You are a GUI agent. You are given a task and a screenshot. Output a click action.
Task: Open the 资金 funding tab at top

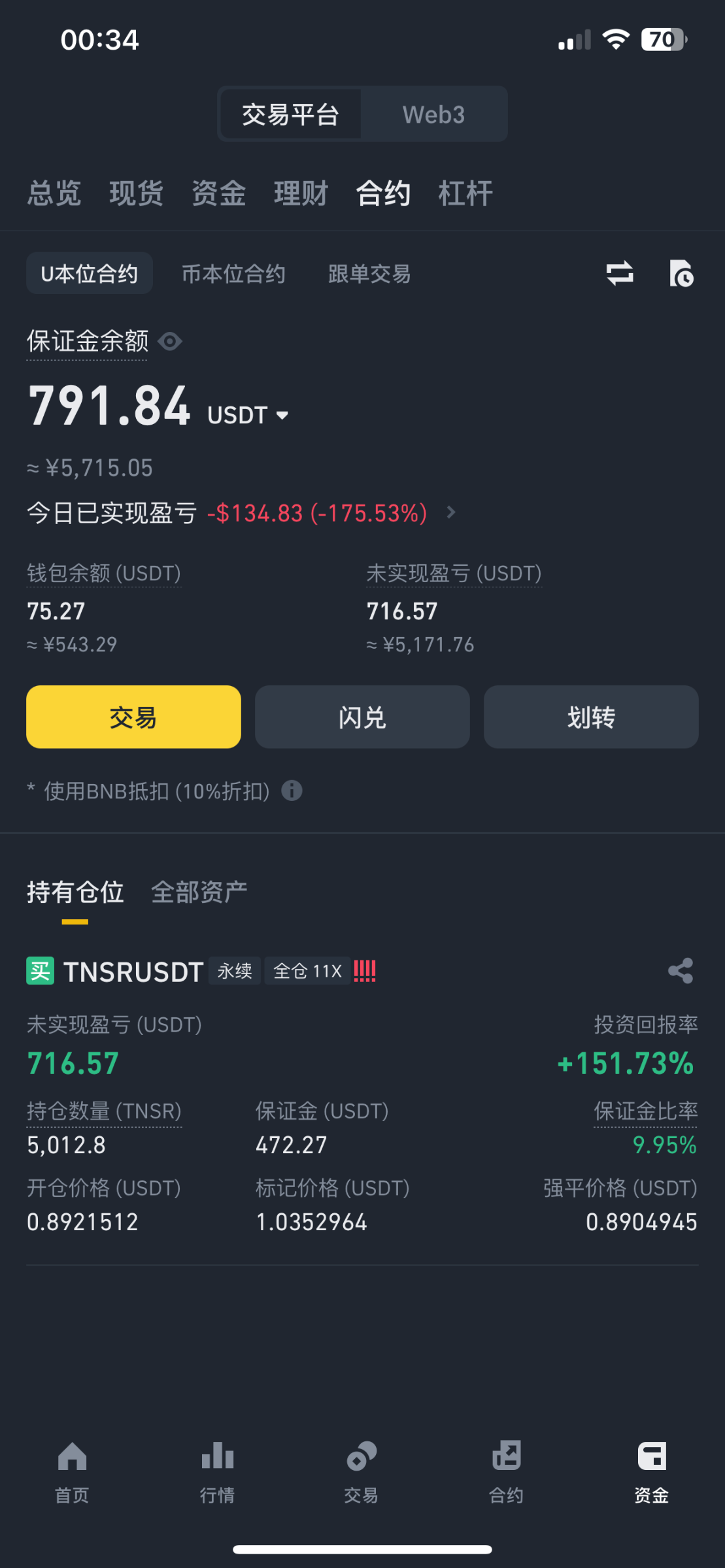218,193
